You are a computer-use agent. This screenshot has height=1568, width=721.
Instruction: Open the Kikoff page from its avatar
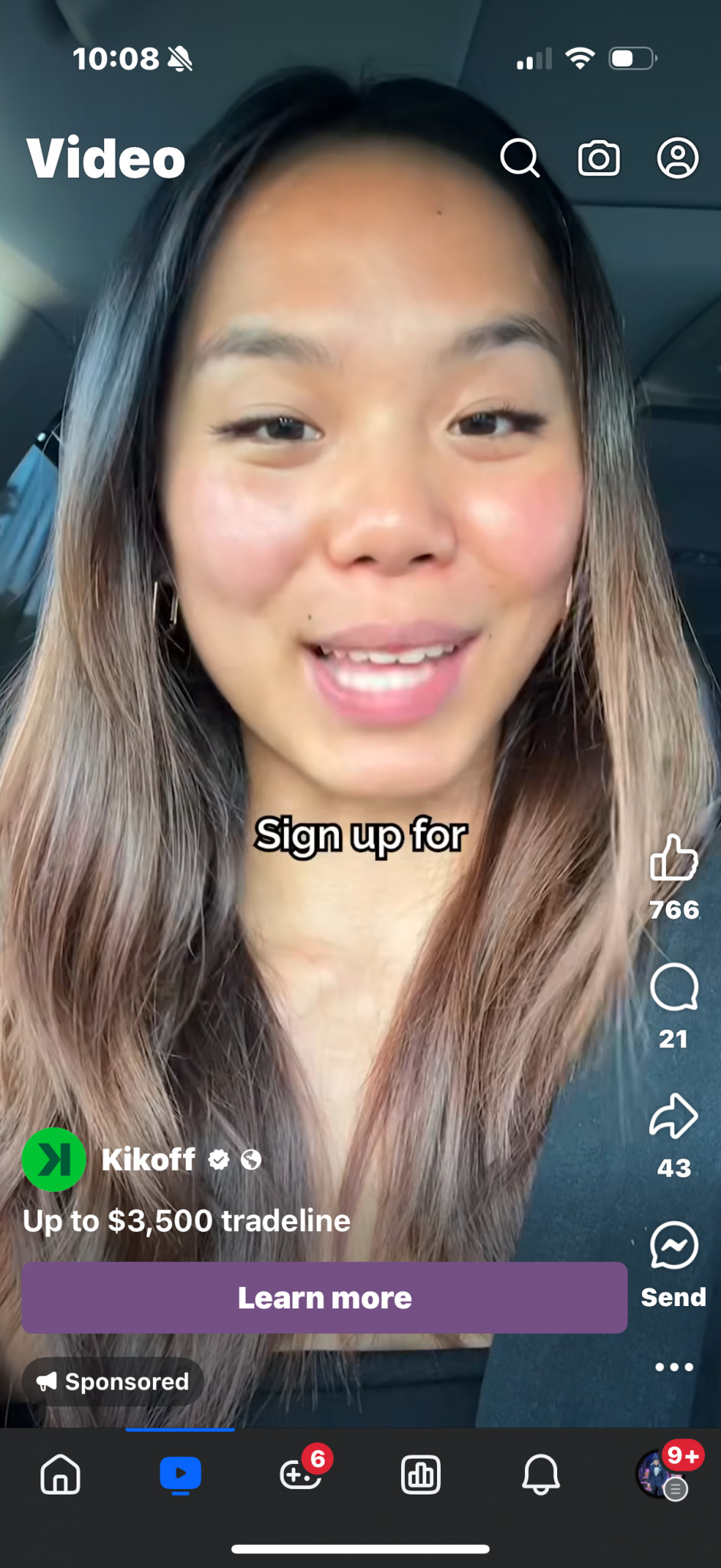pyautogui.click(x=54, y=1160)
